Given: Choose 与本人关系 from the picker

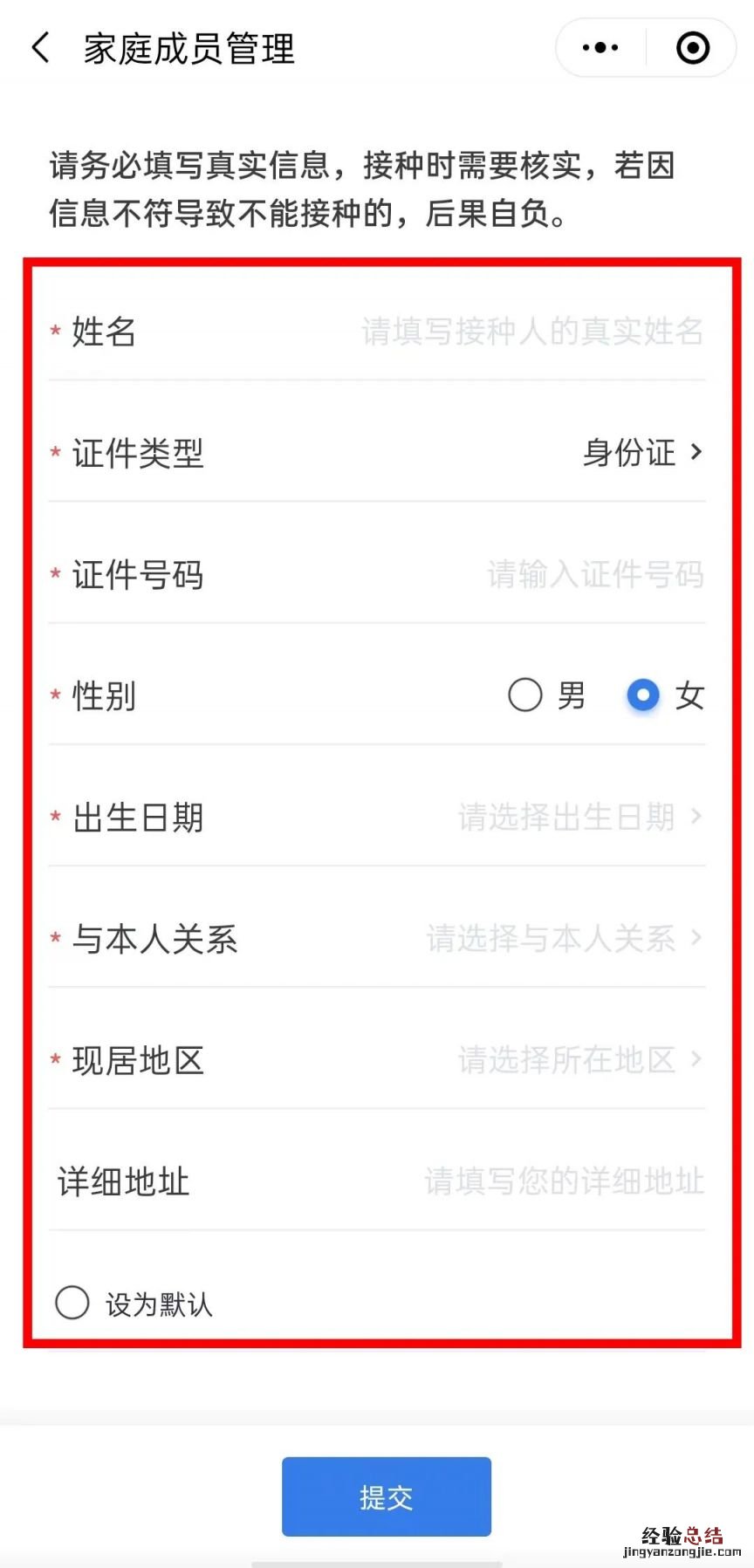Looking at the screenshot, I should pyautogui.click(x=564, y=939).
